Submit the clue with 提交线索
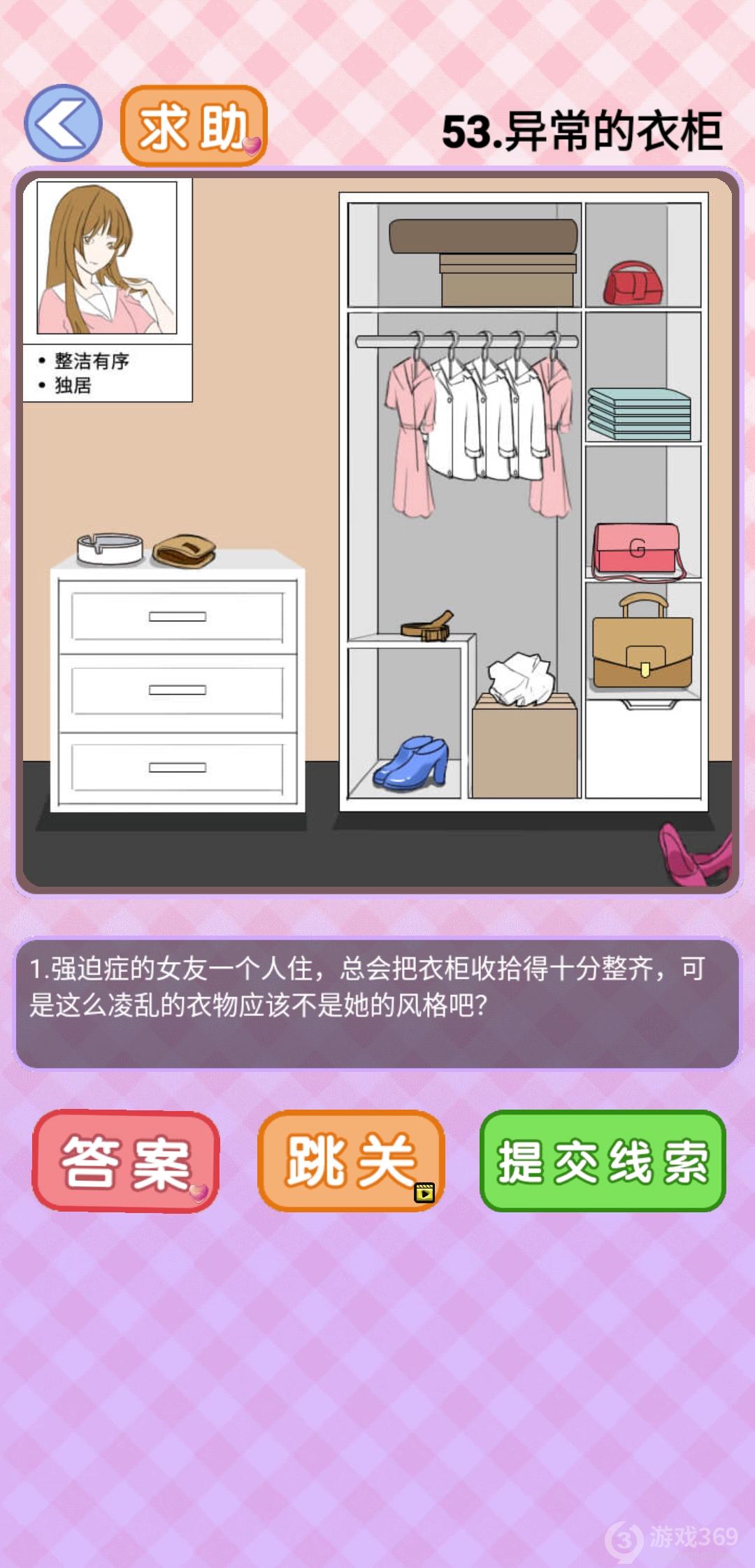The width and height of the screenshot is (755, 1568). pyautogui.click(x=603, y=1161)
